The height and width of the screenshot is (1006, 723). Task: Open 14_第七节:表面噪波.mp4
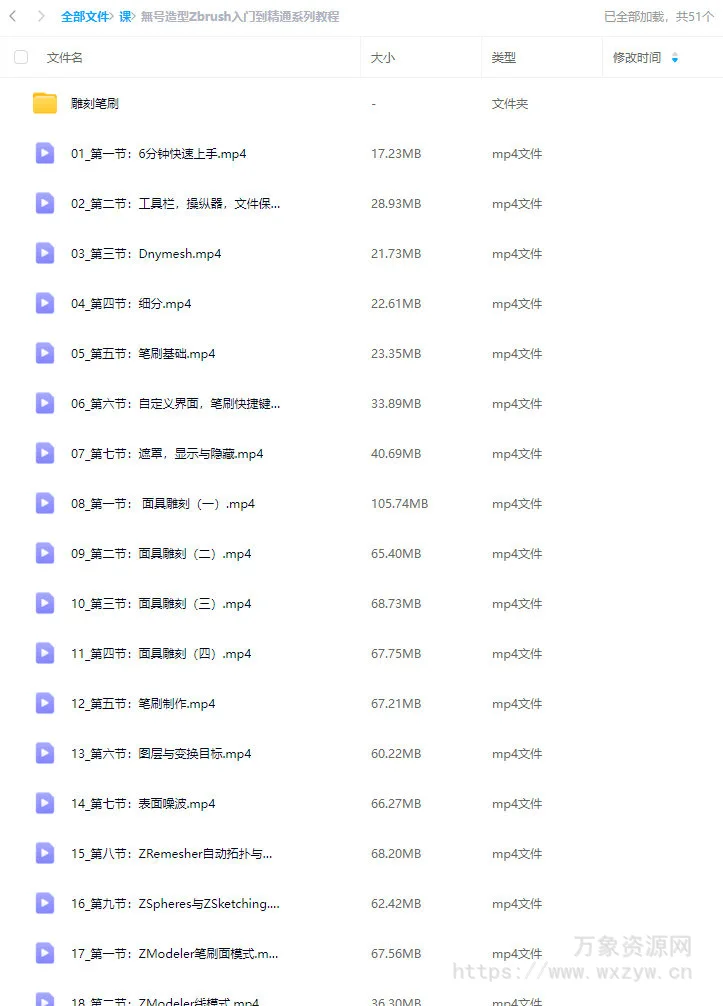tap(143, 804)
